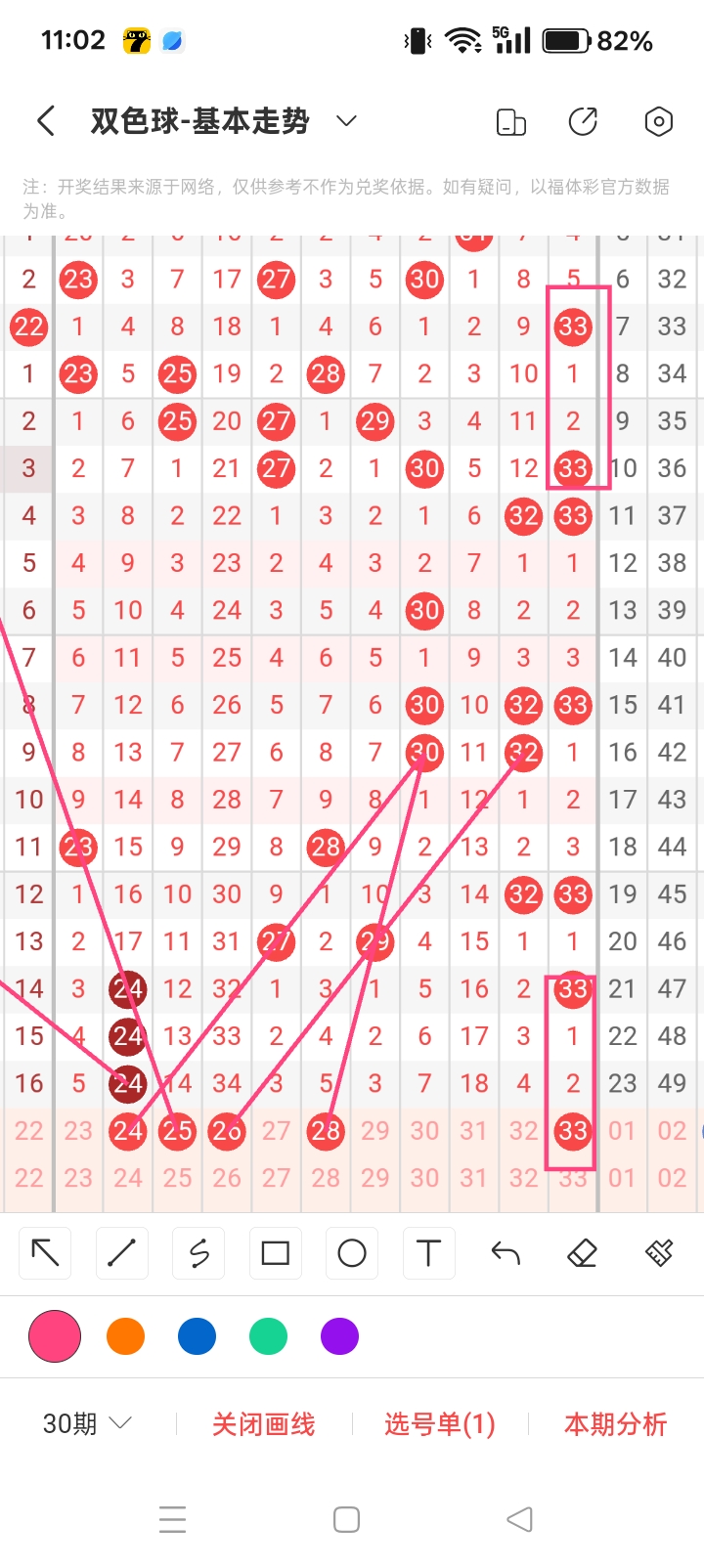Select the arrow drawing tool

click(46, 1252)
